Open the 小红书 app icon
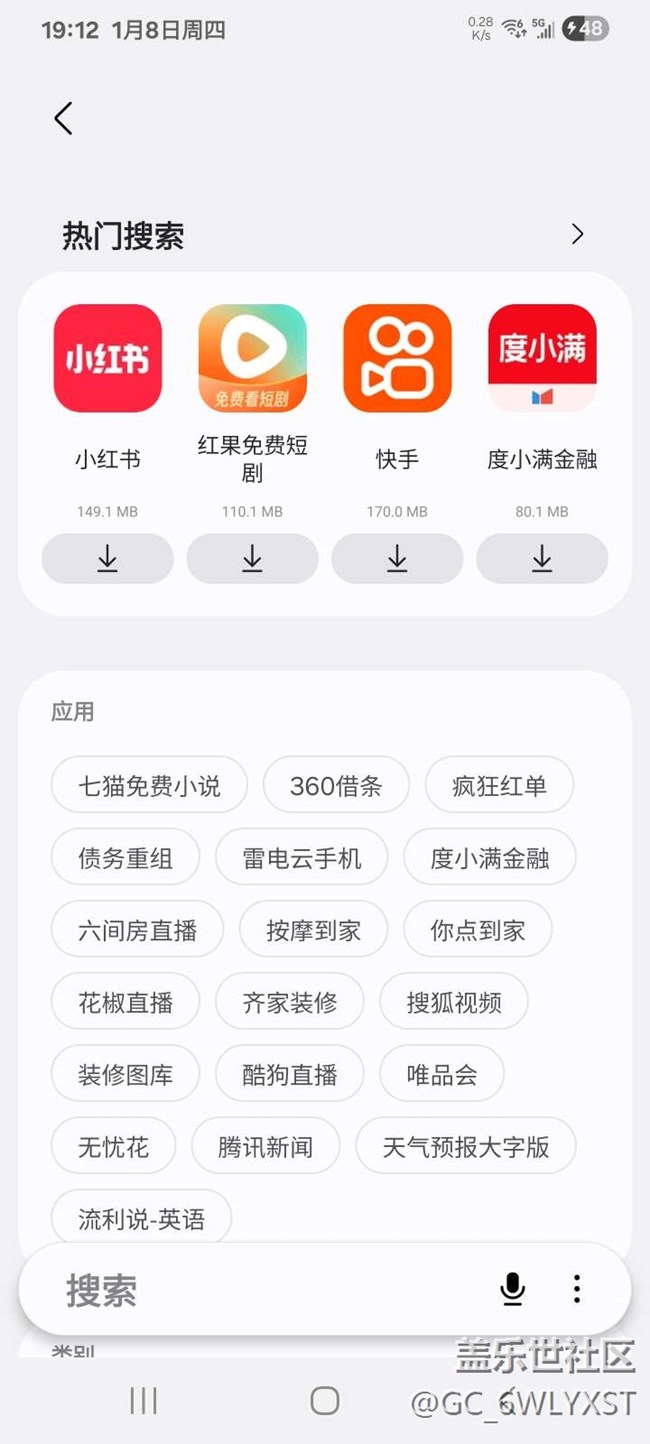The height and width of the screenshot is (1444, 650). click(107, 358)
